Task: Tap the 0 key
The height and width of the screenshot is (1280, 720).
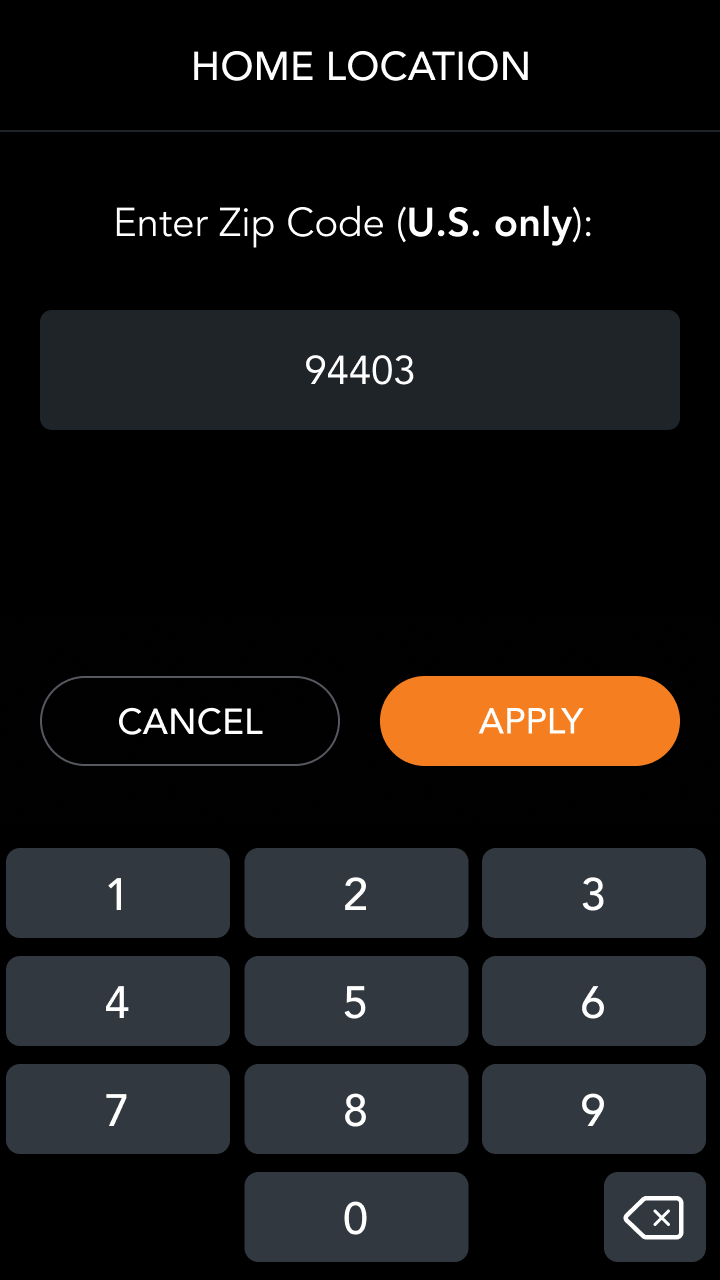Action: 356,1217
